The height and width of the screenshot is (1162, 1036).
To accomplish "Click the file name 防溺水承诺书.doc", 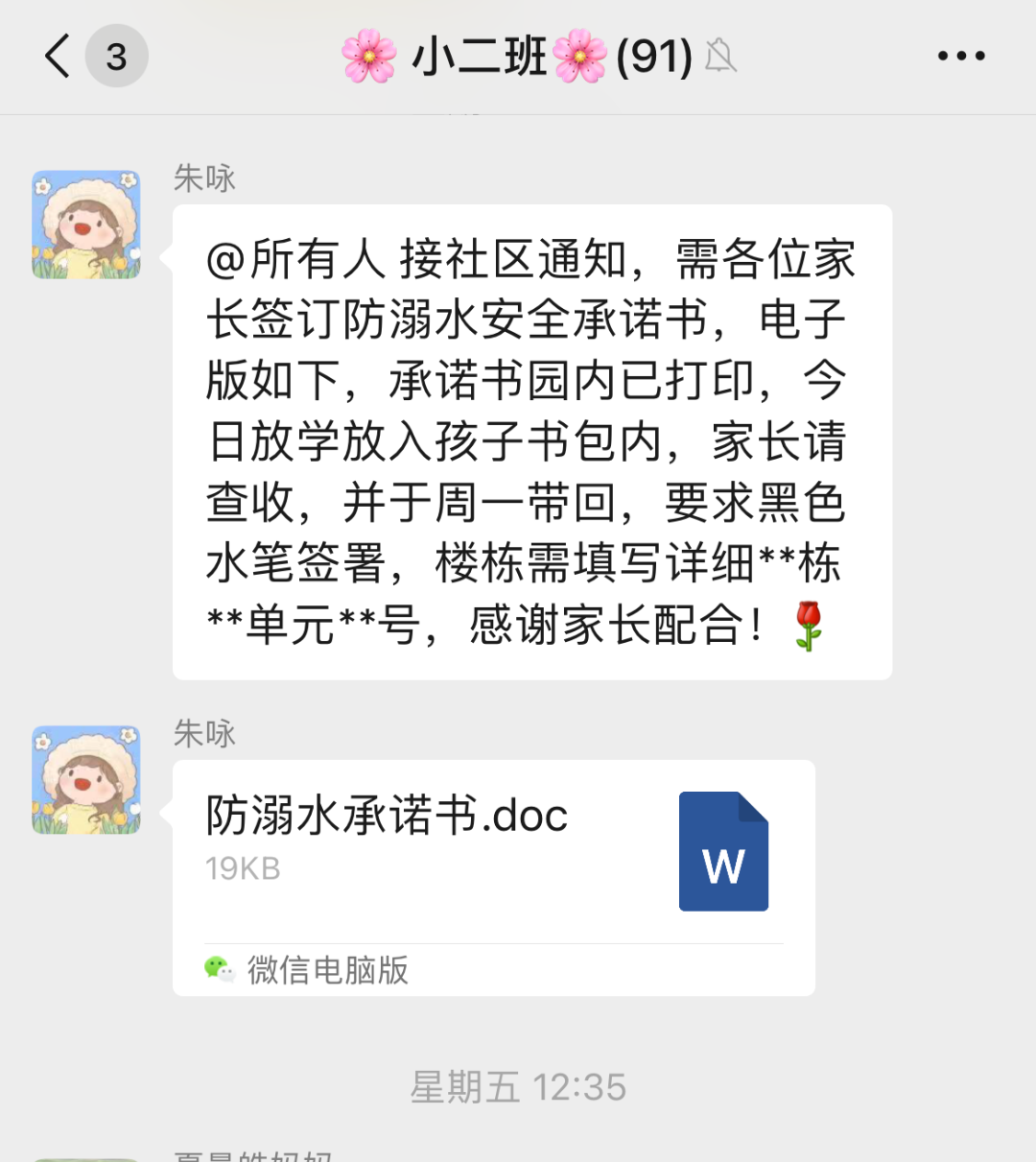I will (386, 815).
